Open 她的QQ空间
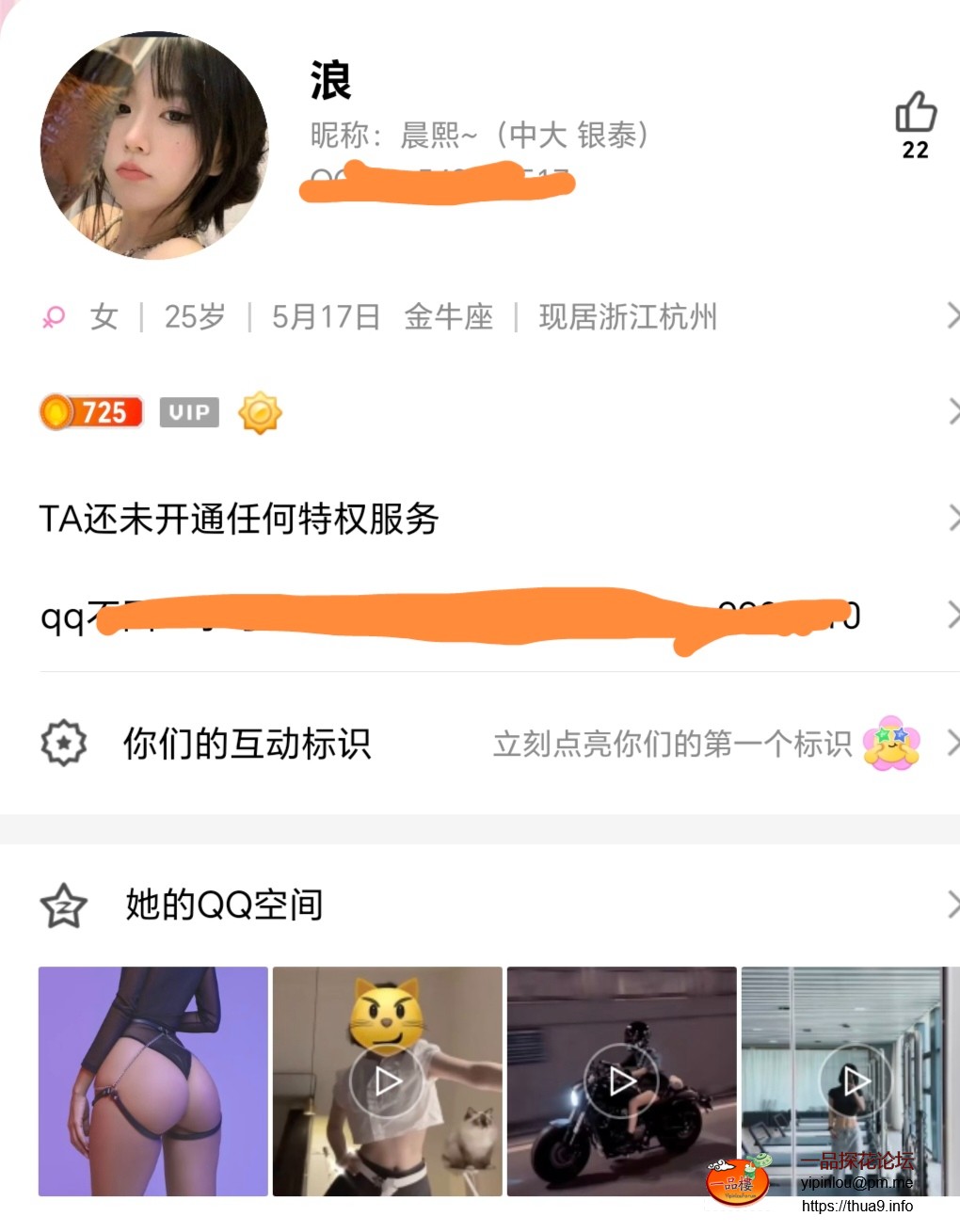The height and width of the screenshot is (1232, 960). pyautogui.click(x=480, y=905)
